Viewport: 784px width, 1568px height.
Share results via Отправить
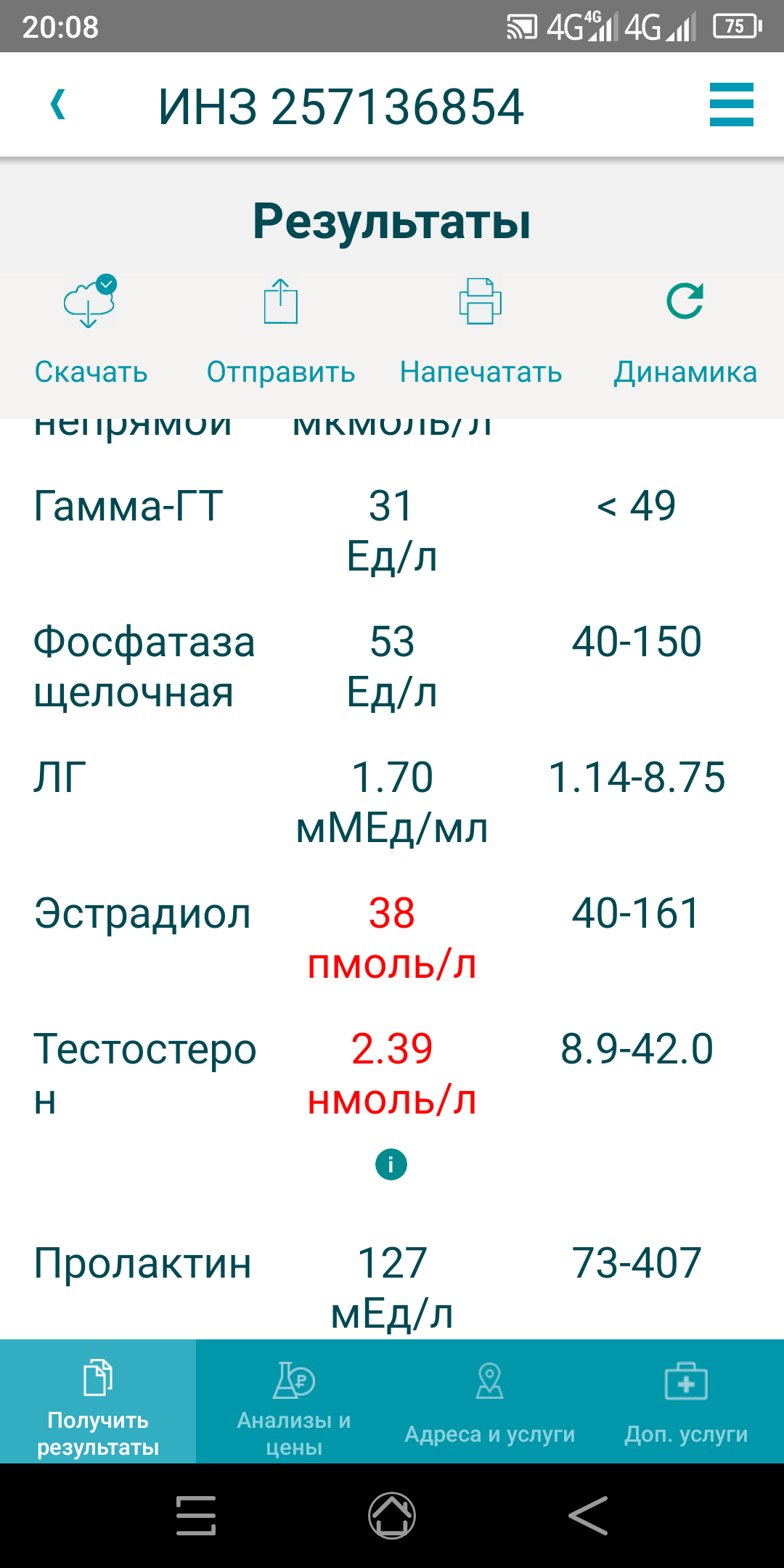click(x=281, y=330)
